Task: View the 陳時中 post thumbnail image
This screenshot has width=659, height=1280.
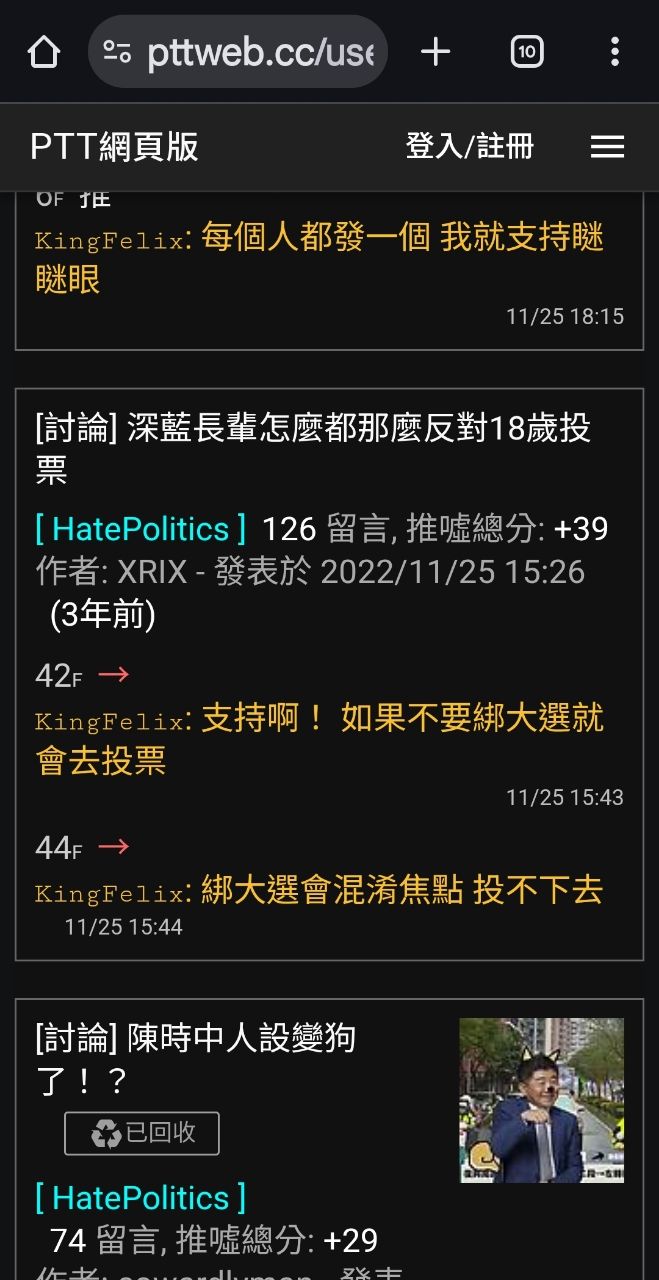Action: pyautogui.click(x=541, y=1100)
